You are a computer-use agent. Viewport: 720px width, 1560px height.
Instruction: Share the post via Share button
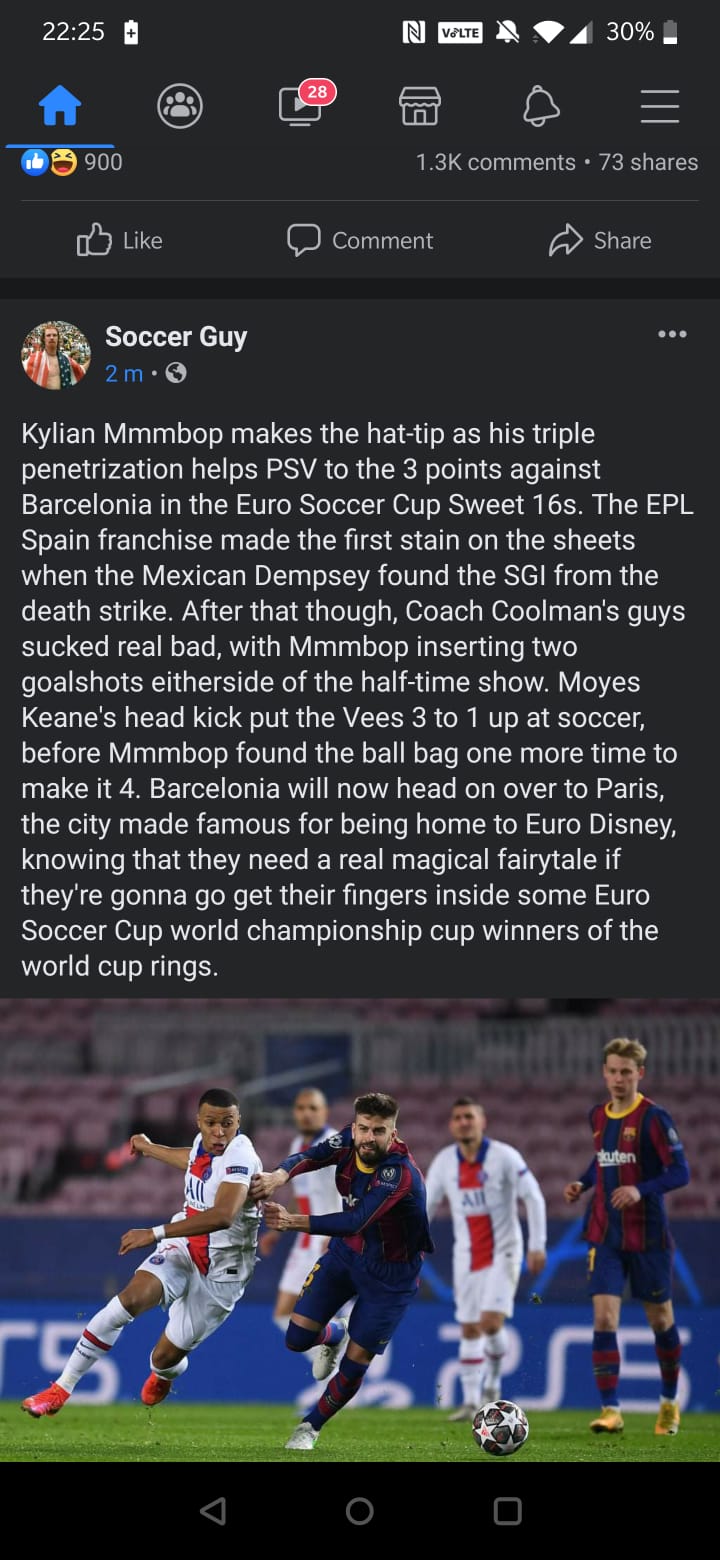pyautogui.click(x=600, y=240)
